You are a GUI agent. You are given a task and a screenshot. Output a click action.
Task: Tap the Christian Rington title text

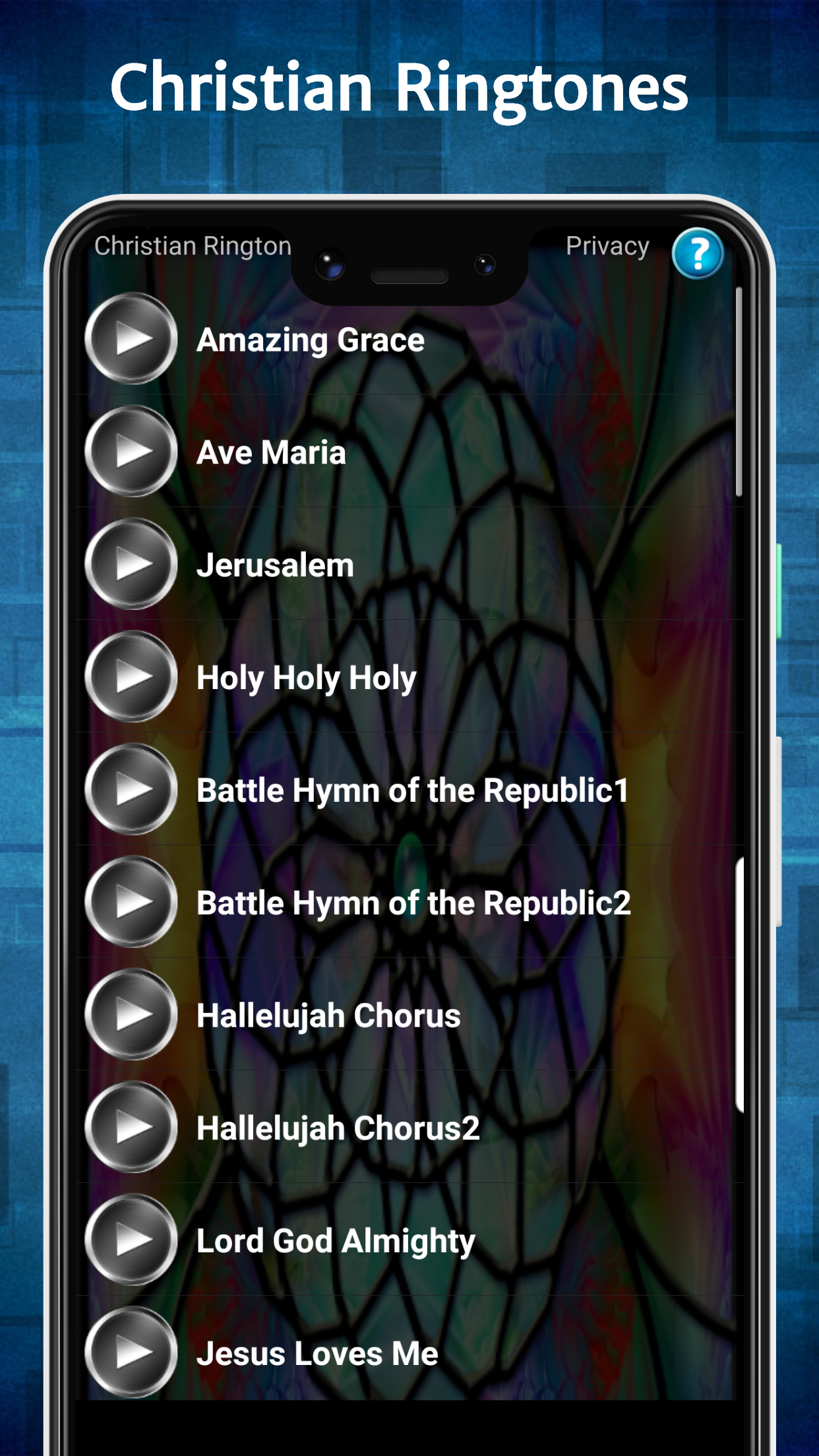193,247
